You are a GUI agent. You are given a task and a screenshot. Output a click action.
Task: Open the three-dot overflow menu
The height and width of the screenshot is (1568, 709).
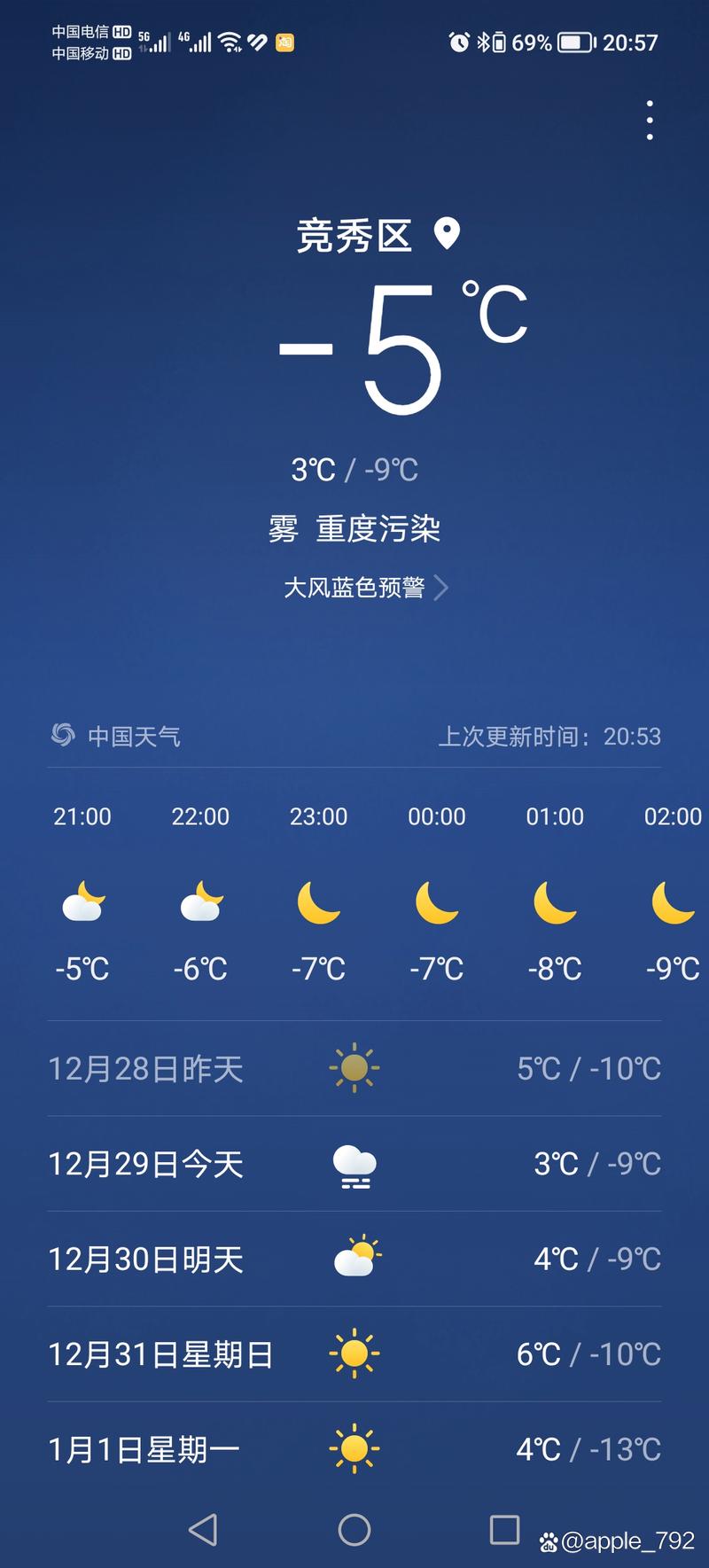click(x=650, y=121)
